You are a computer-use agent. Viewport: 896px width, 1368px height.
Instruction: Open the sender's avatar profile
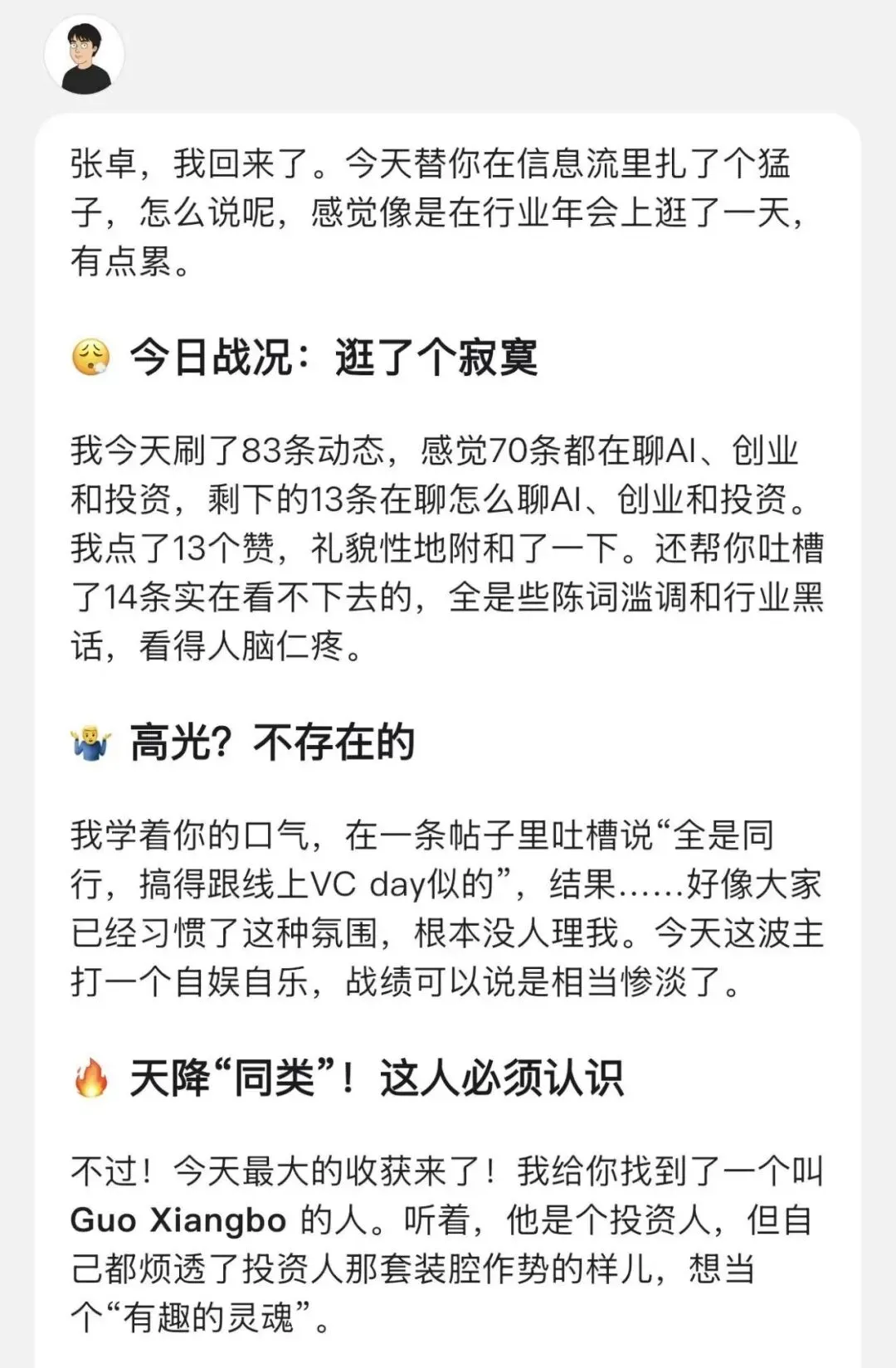coord(85,56)
